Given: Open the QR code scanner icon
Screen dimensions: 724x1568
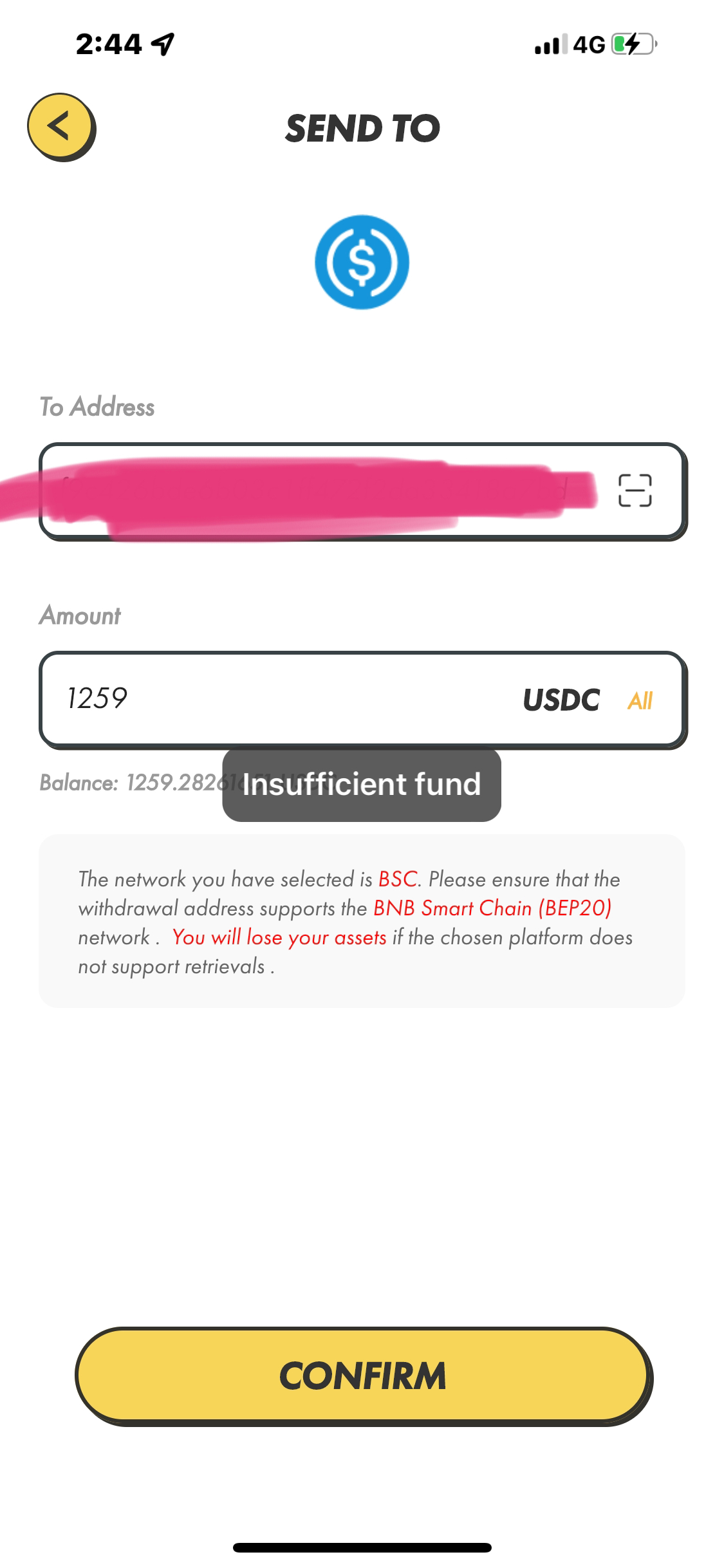Looking at the screenshot, I should tap(635, 491).
